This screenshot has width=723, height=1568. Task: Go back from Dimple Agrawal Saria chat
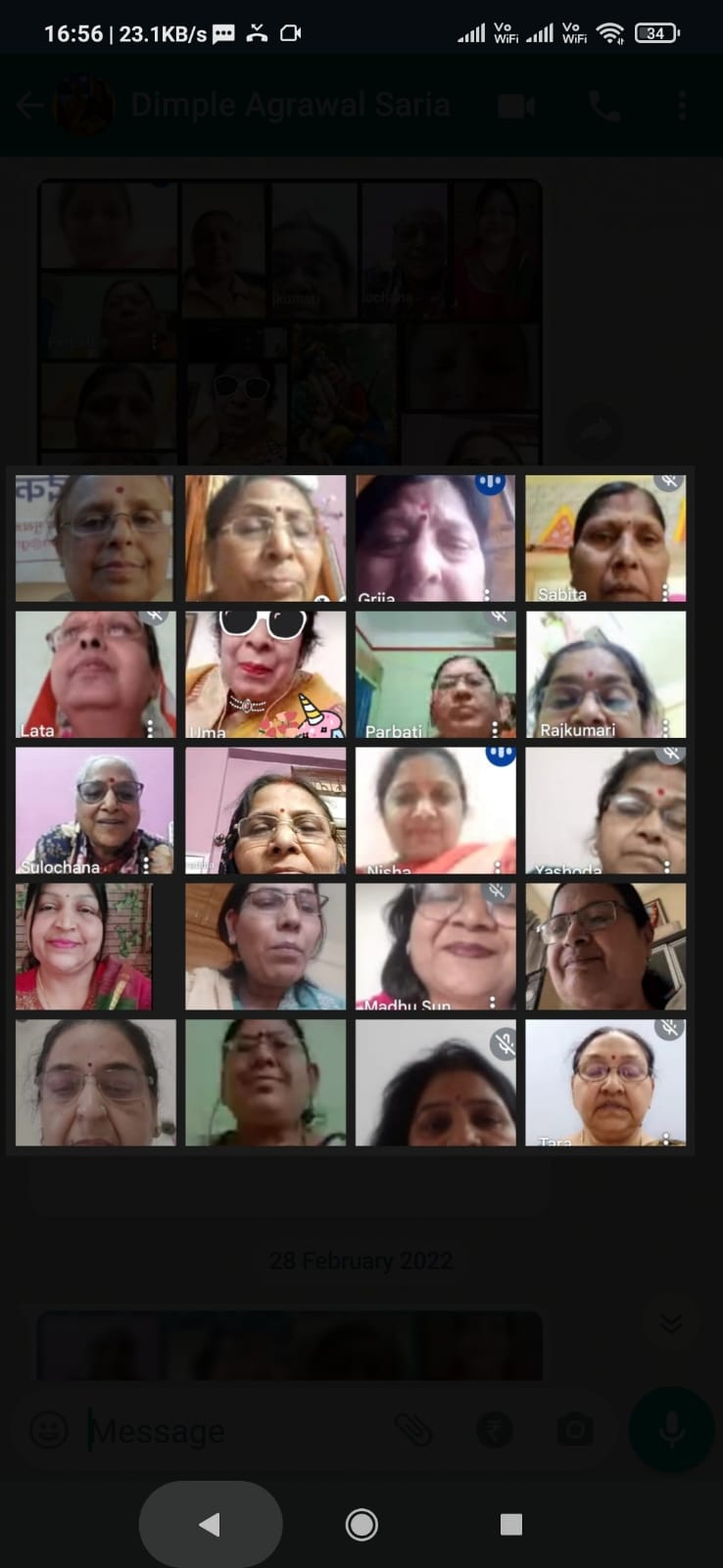[x=29, y=105]
